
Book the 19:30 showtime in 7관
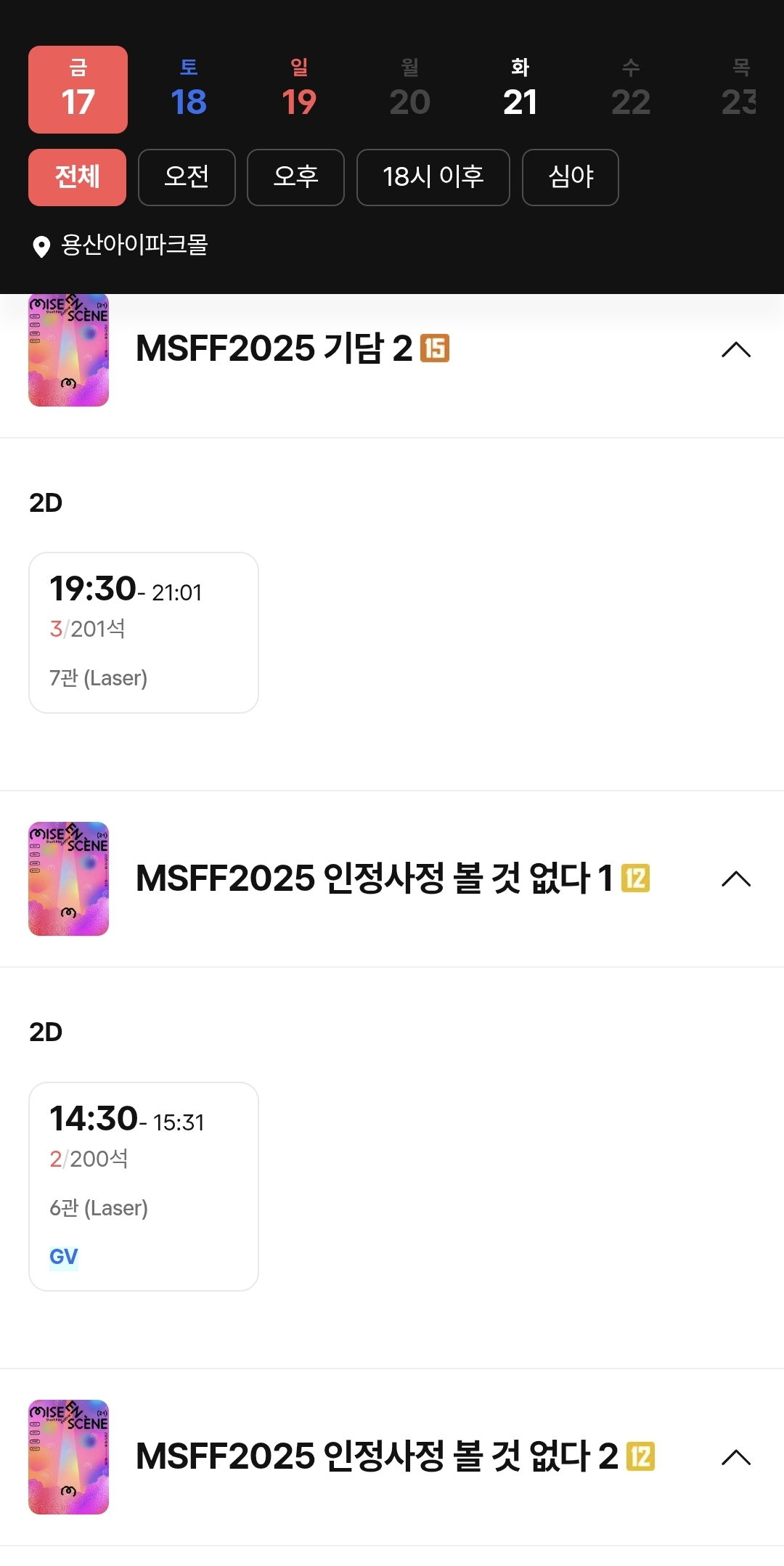144,632
